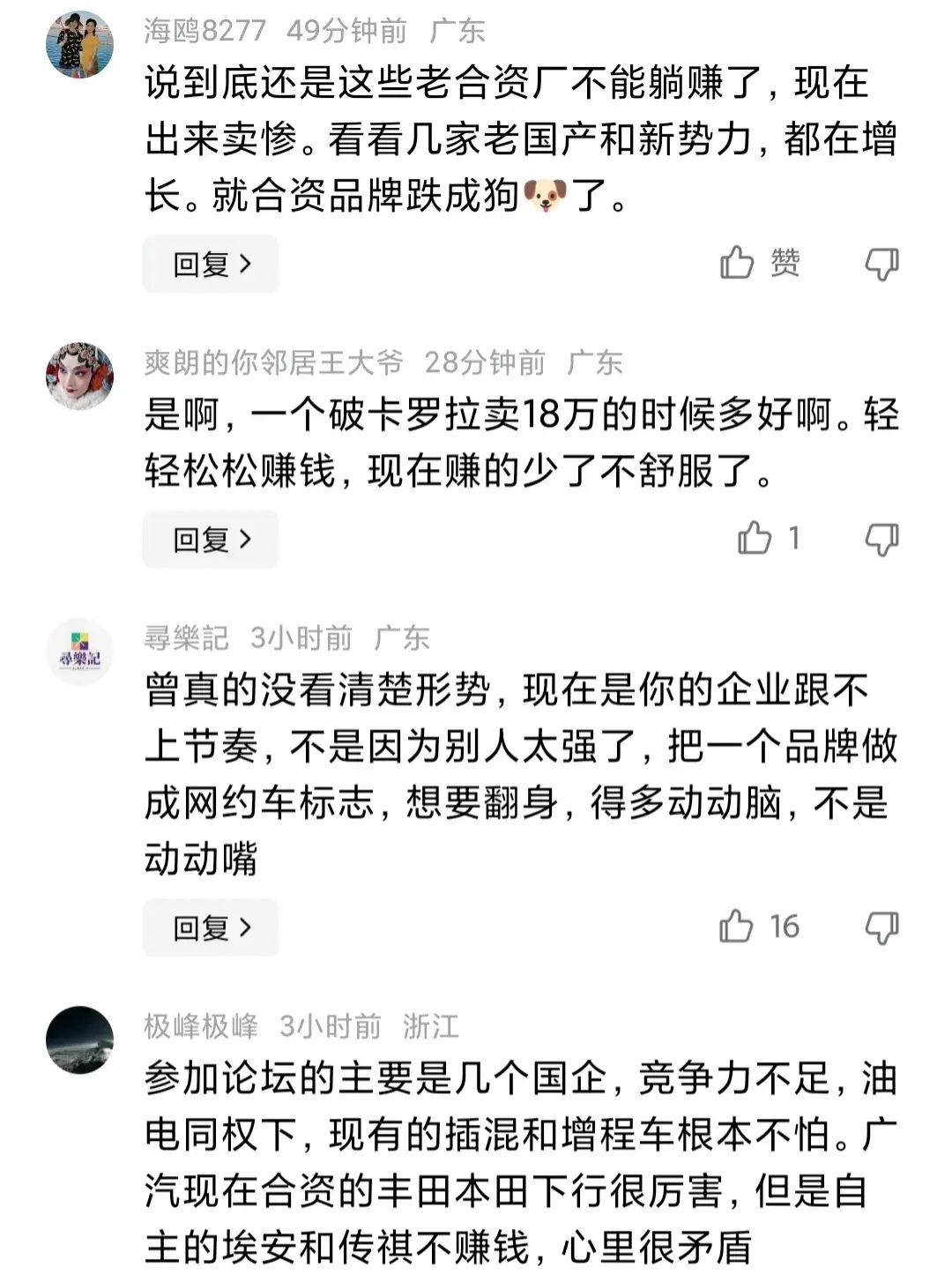Image resolution: width=952 pixels, height=1282 pixels.
Task: Open 海鸥8277's profile avatar
Action: [79, 44]
